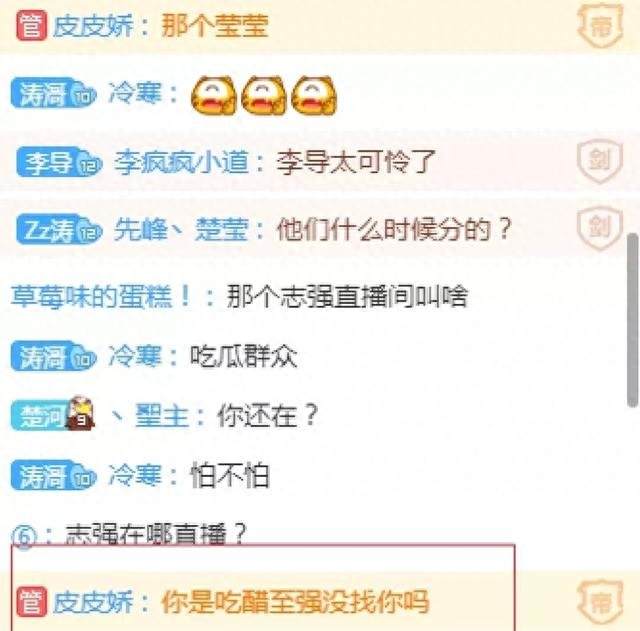
Task: Open profile of user 先锋、楚莹
Action: pyautogui.click(x=186, y=229)
